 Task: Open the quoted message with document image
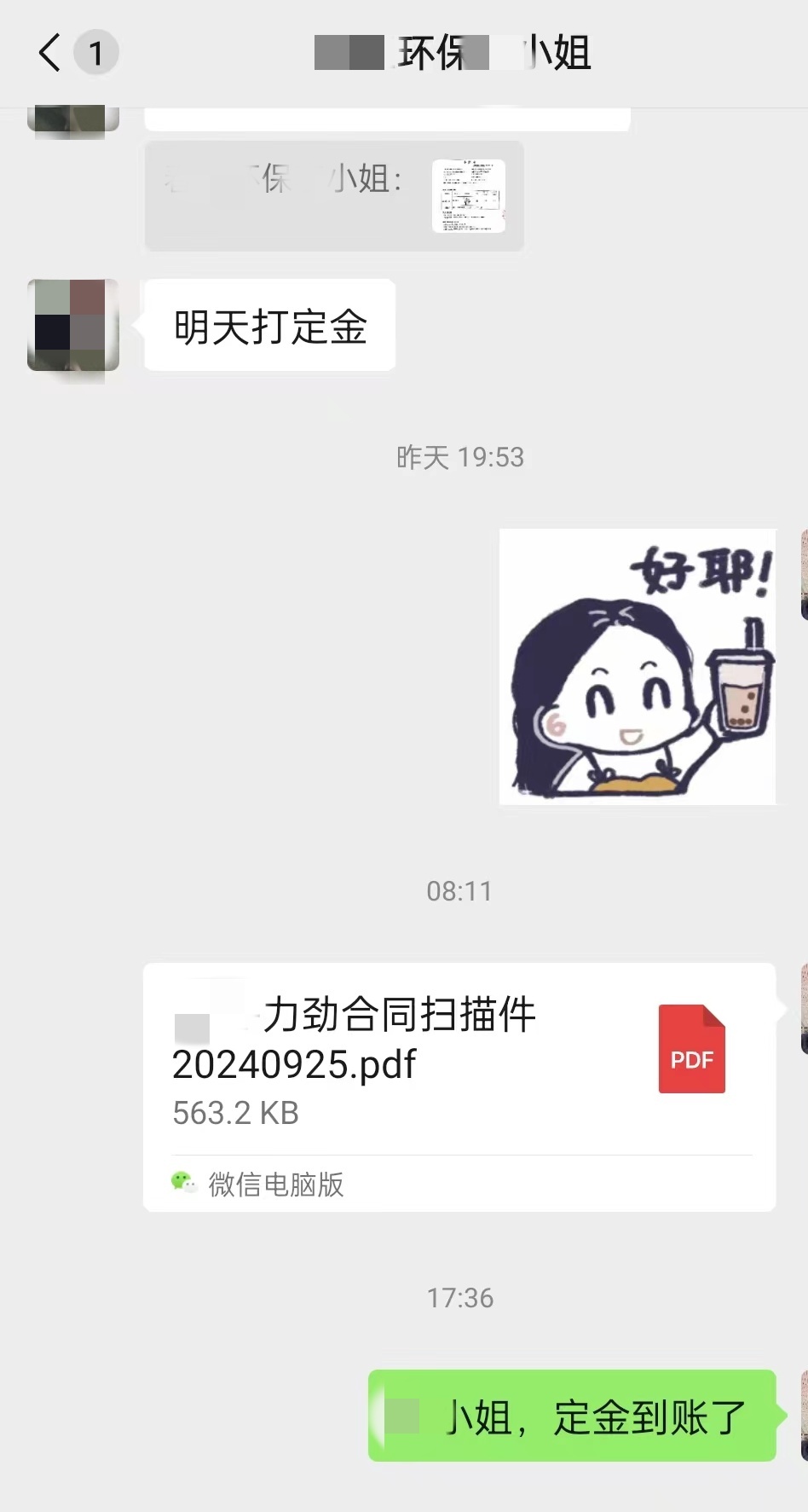(x=334, y=196)
